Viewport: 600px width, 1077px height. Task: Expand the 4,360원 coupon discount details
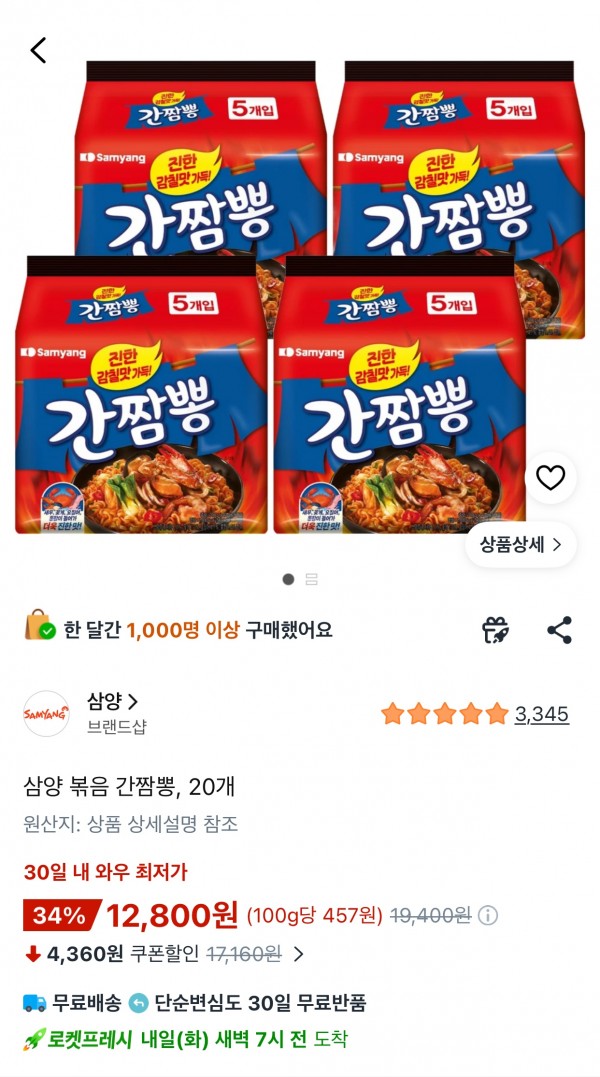(298, 954)
